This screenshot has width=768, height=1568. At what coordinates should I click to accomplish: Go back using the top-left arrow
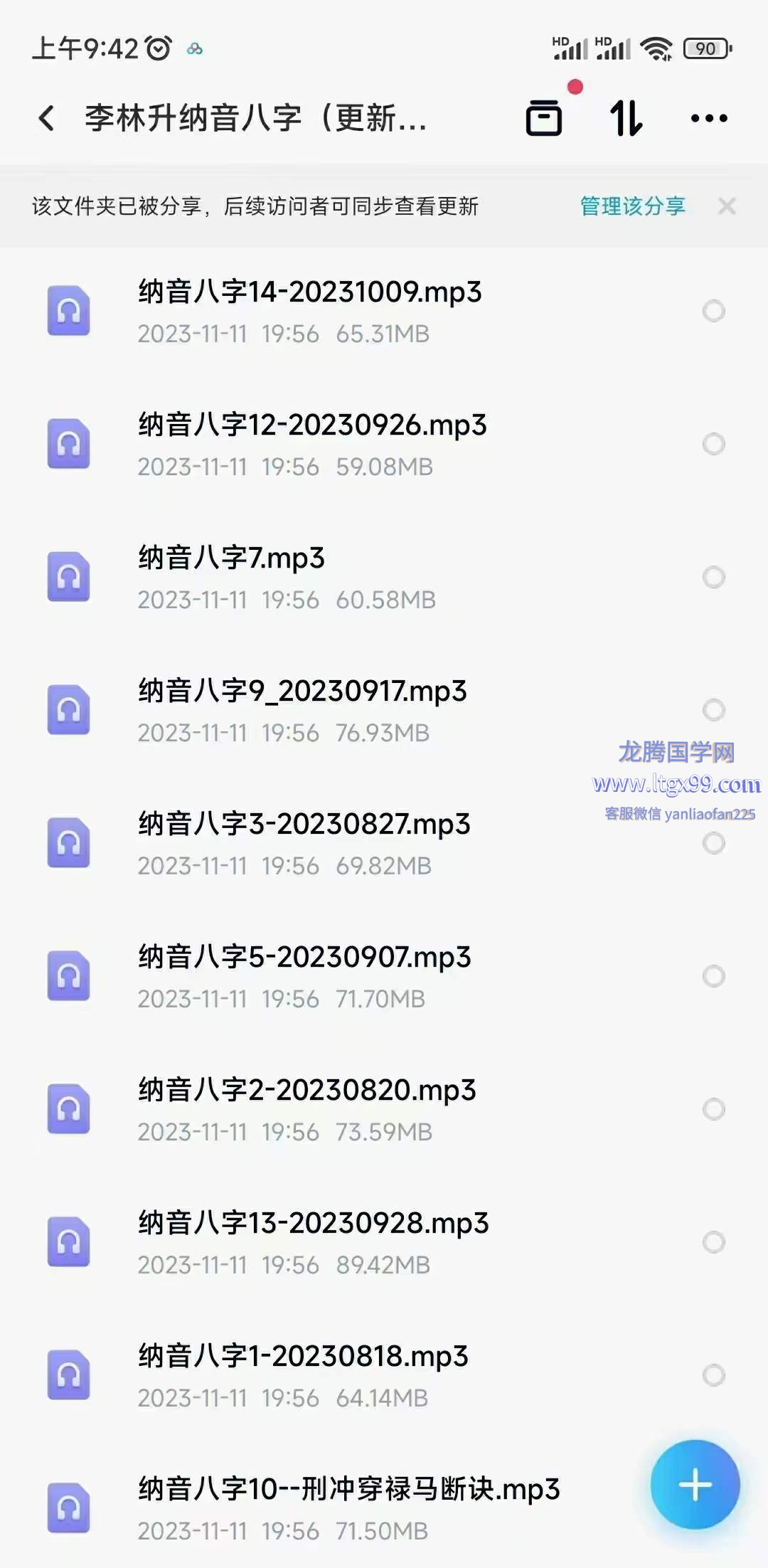point(47,118)
